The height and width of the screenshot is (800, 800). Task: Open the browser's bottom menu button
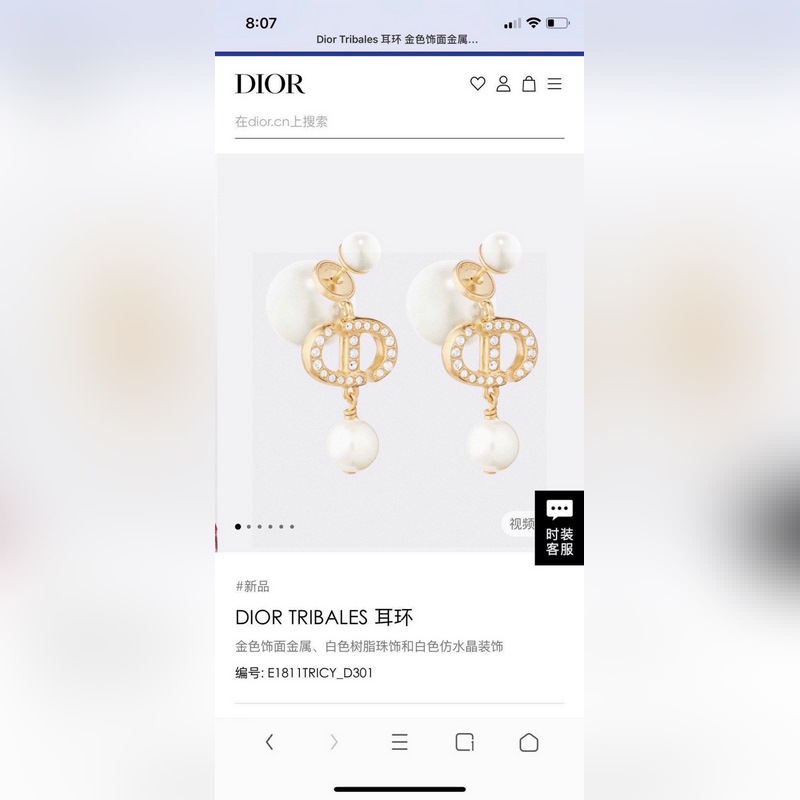click(x=399, y=742)
